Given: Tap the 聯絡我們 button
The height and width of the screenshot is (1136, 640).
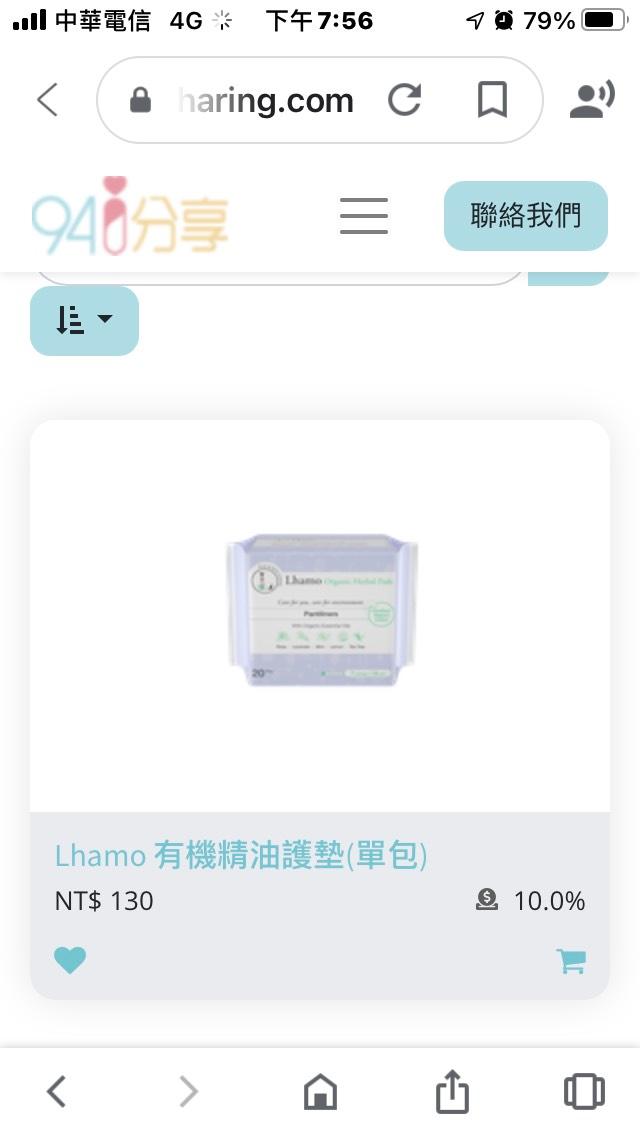Looking at the screenshot, I should 525,215.
